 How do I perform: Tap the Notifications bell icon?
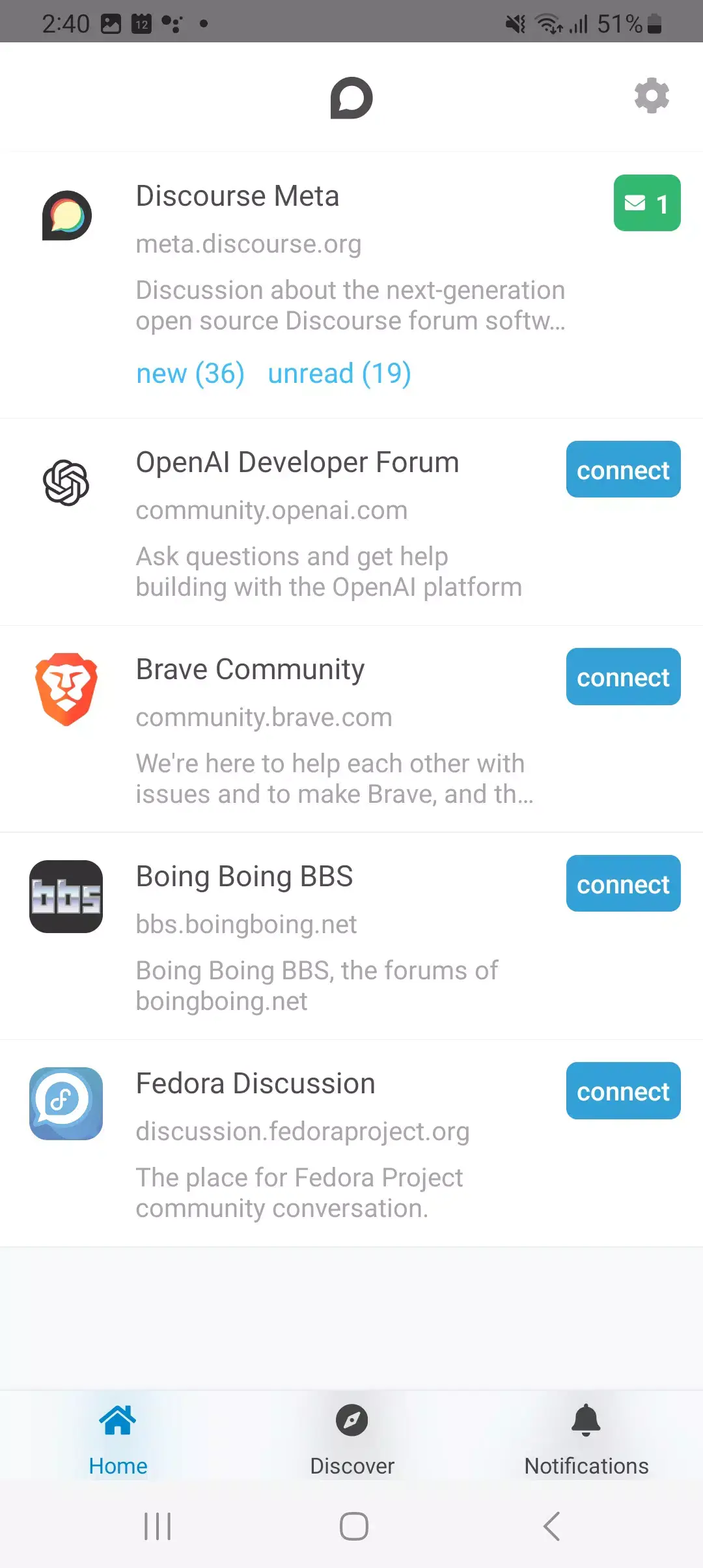(585, 1421)
